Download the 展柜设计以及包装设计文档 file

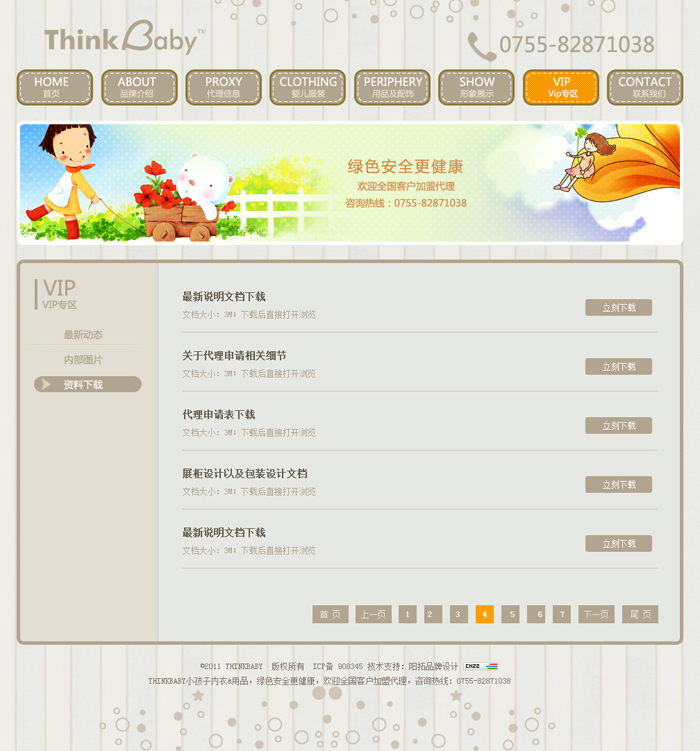618,484
